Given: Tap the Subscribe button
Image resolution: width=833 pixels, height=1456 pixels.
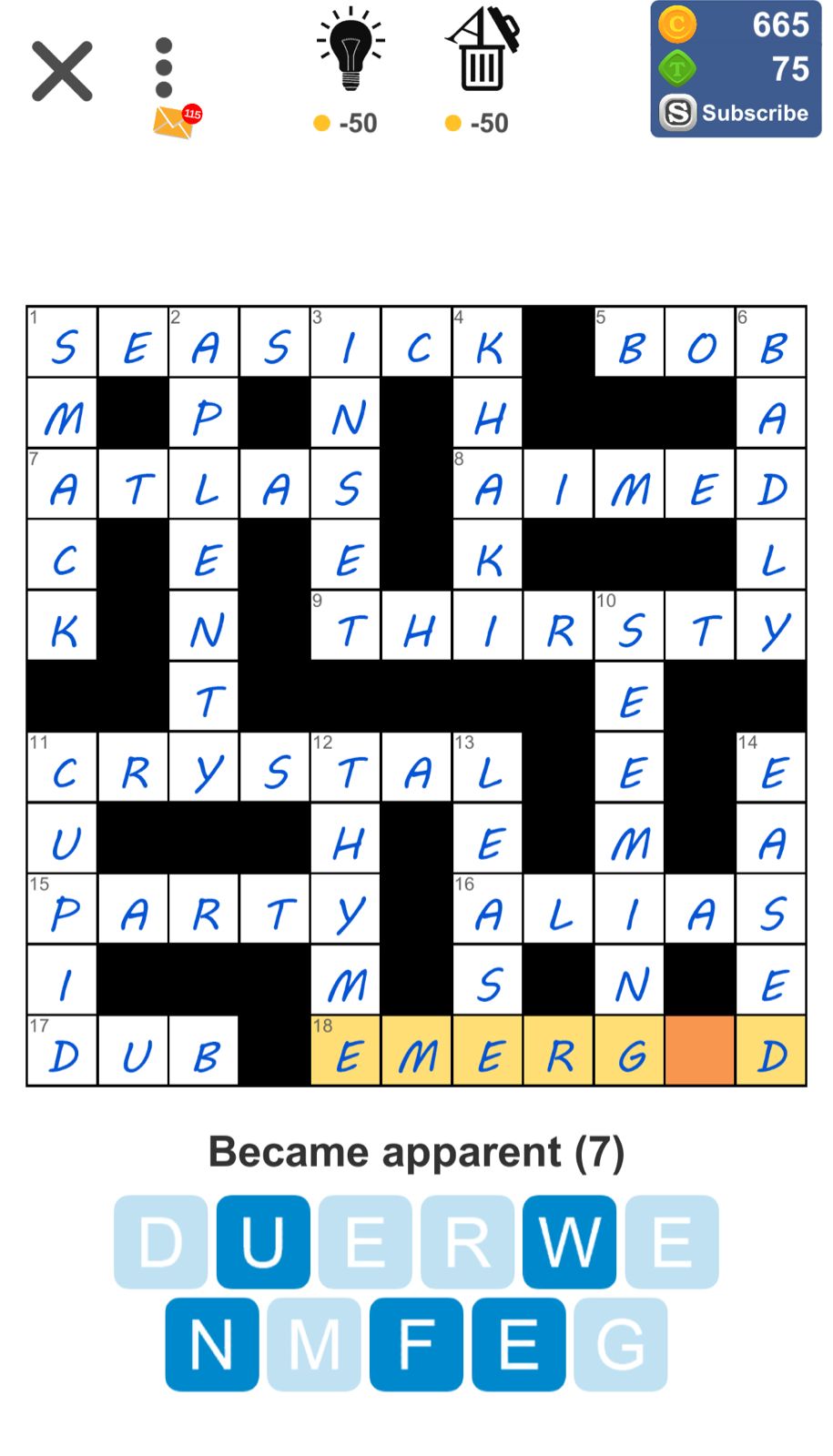Looking at the screenshot, I should [736, 113].
